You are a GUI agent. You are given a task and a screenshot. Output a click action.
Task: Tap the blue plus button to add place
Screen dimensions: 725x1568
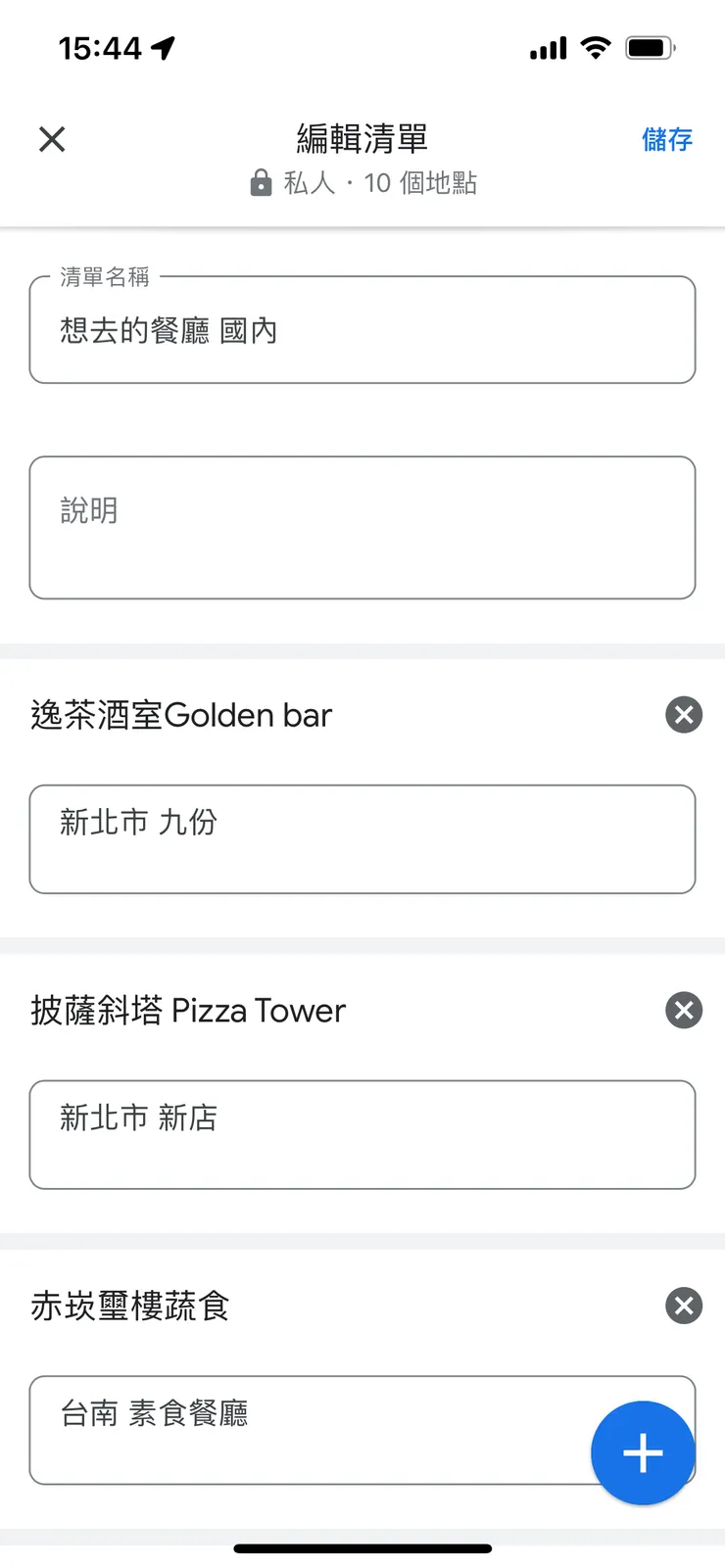tap(643, 1453)
